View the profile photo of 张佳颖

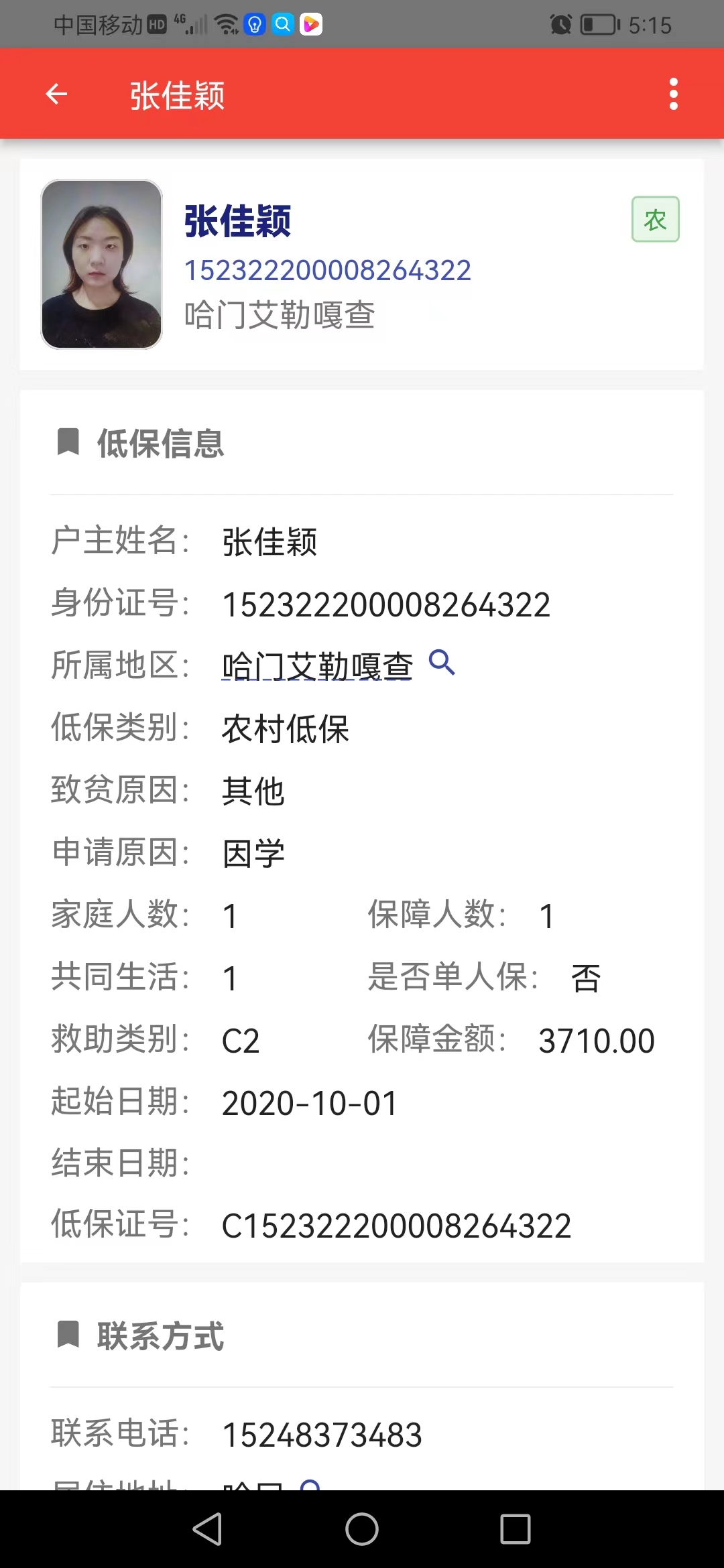[x=102, y=264]
